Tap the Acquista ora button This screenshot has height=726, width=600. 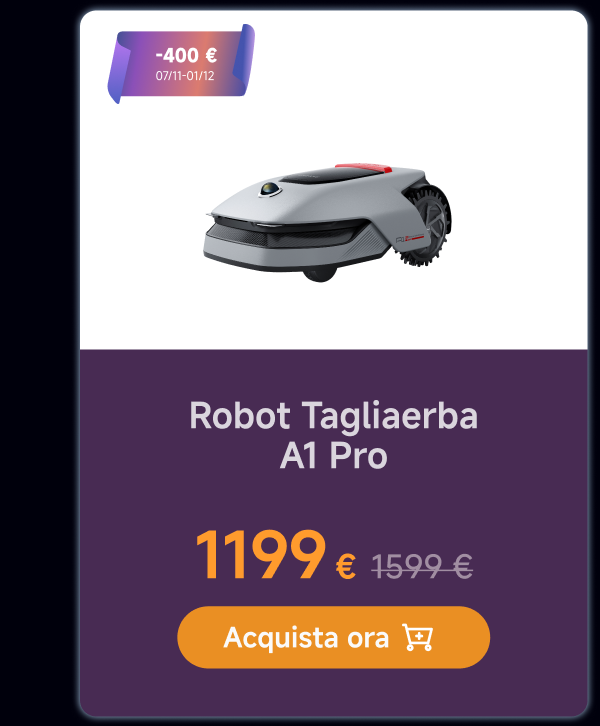(x=333, y=637)
